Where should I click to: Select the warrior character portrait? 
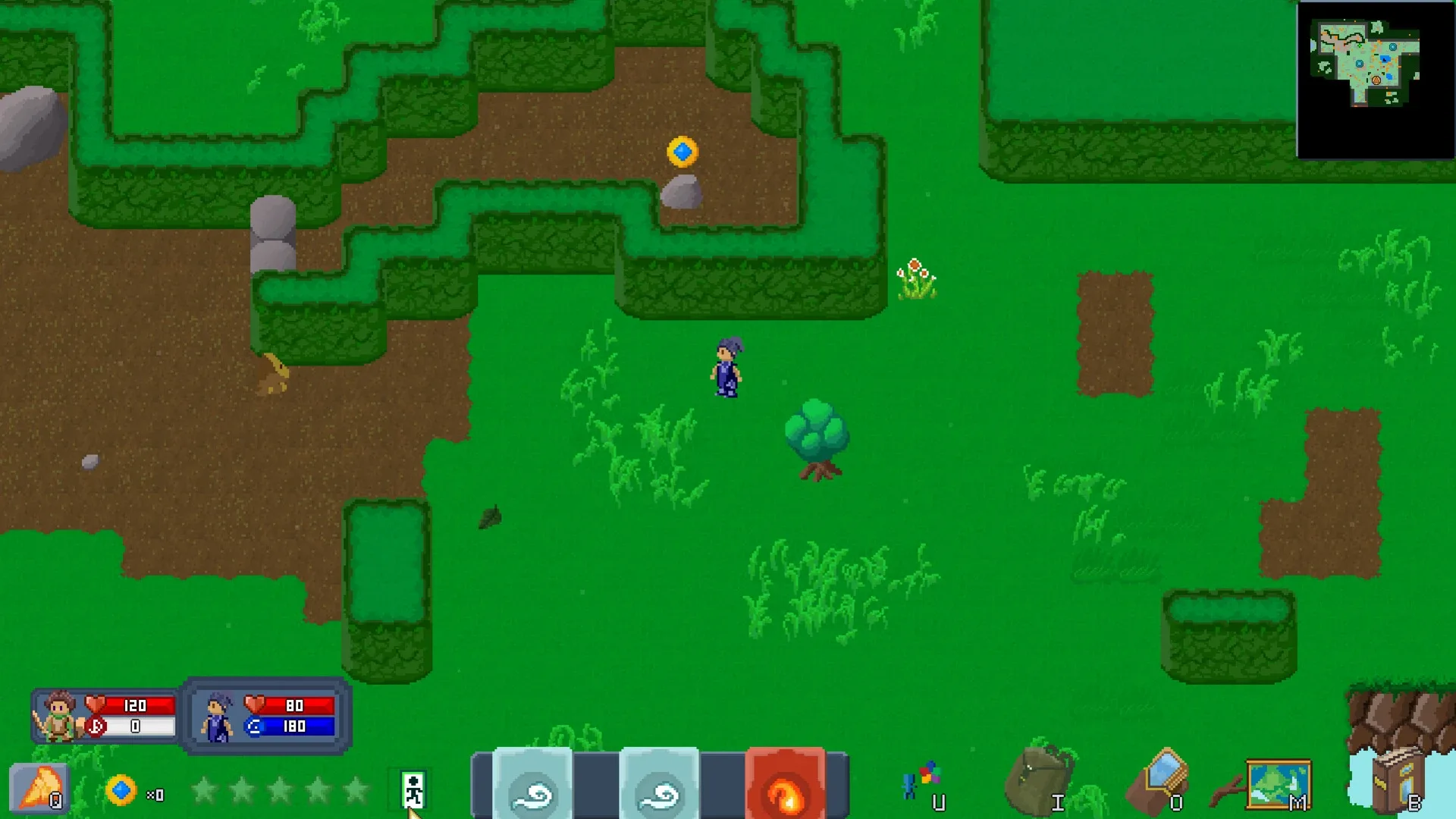59,715
